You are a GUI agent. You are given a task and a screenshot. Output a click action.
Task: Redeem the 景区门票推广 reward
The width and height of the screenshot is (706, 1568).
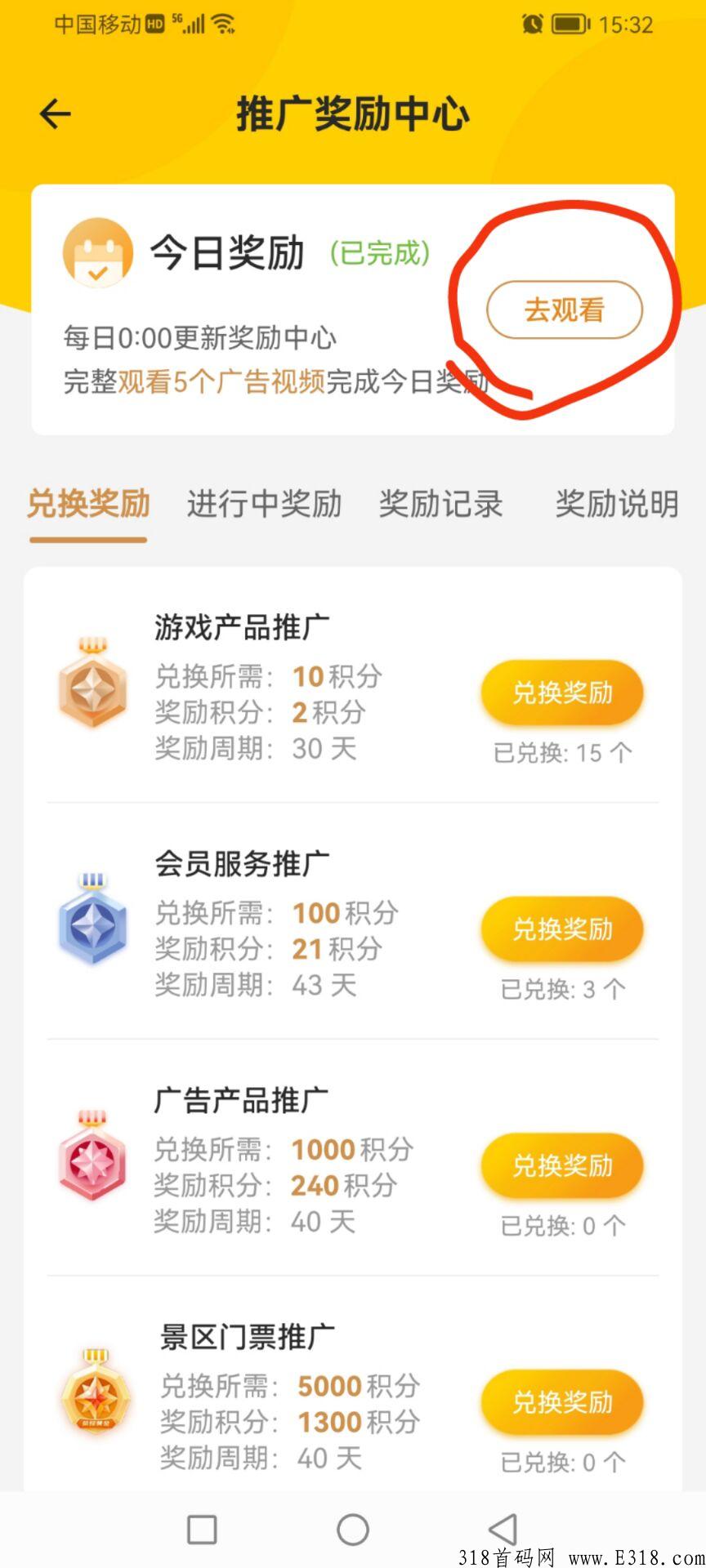(x=562, y=1401)
